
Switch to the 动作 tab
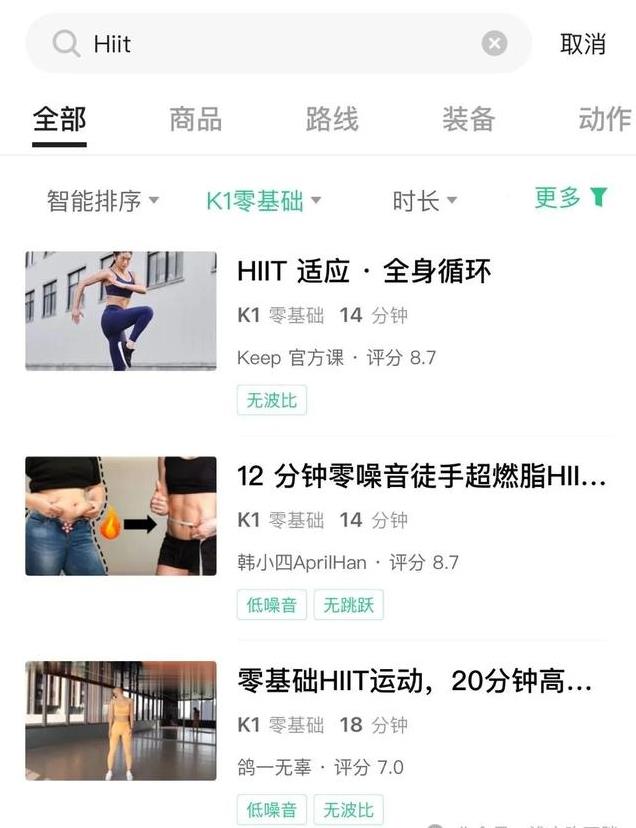click(604, 119)
